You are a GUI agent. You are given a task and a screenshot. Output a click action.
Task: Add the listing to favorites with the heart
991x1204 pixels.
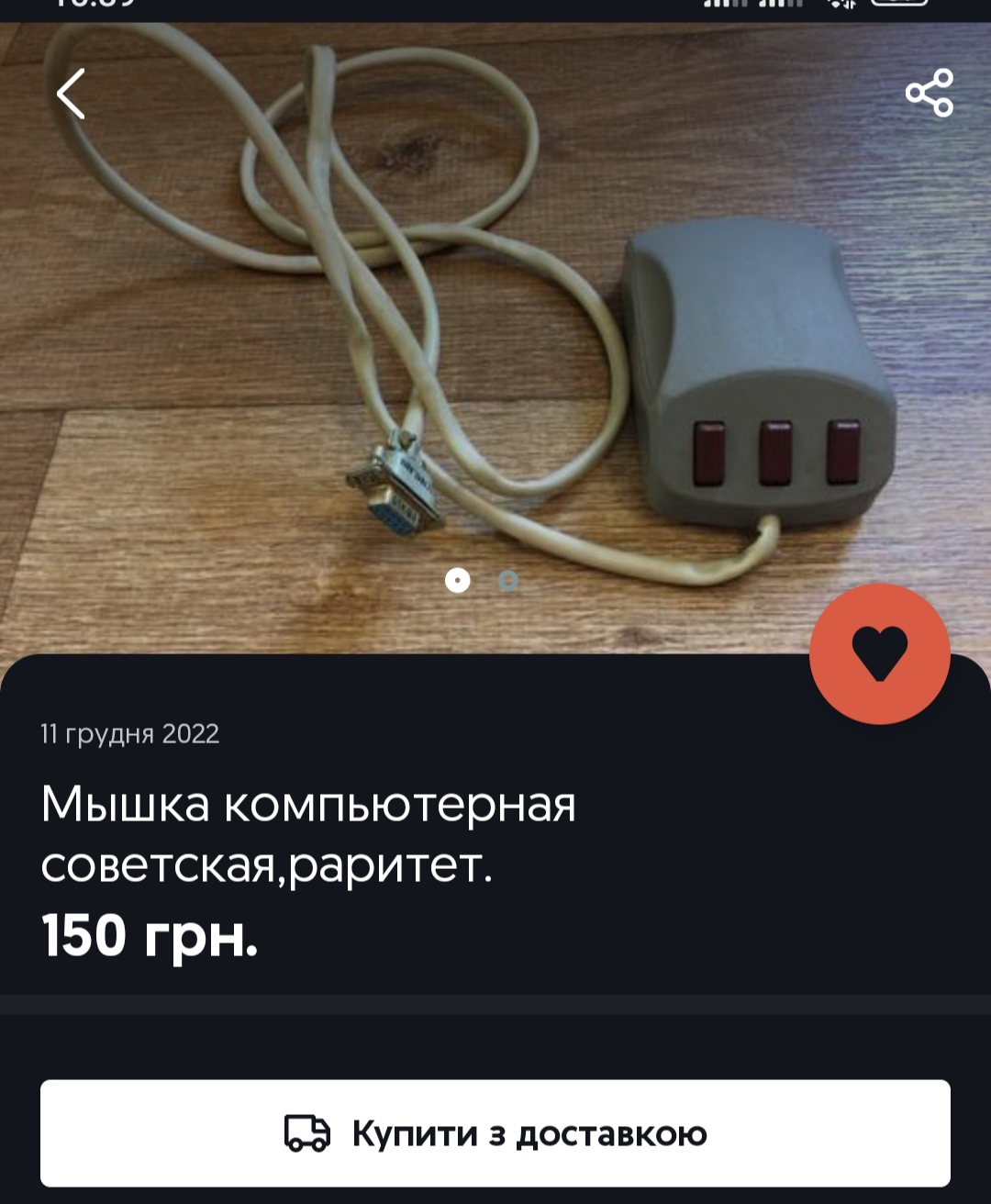point(879,653)
